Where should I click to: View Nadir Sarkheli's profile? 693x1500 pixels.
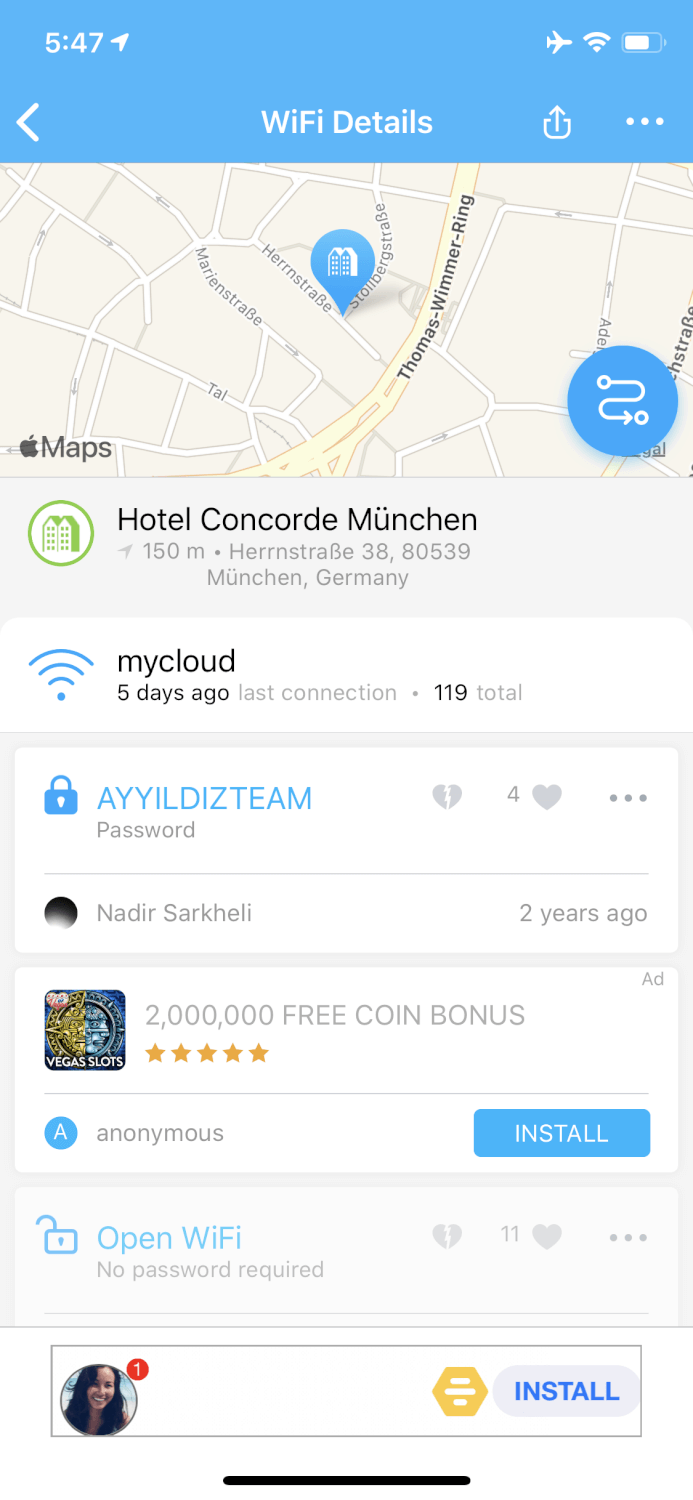coord(174,913)
